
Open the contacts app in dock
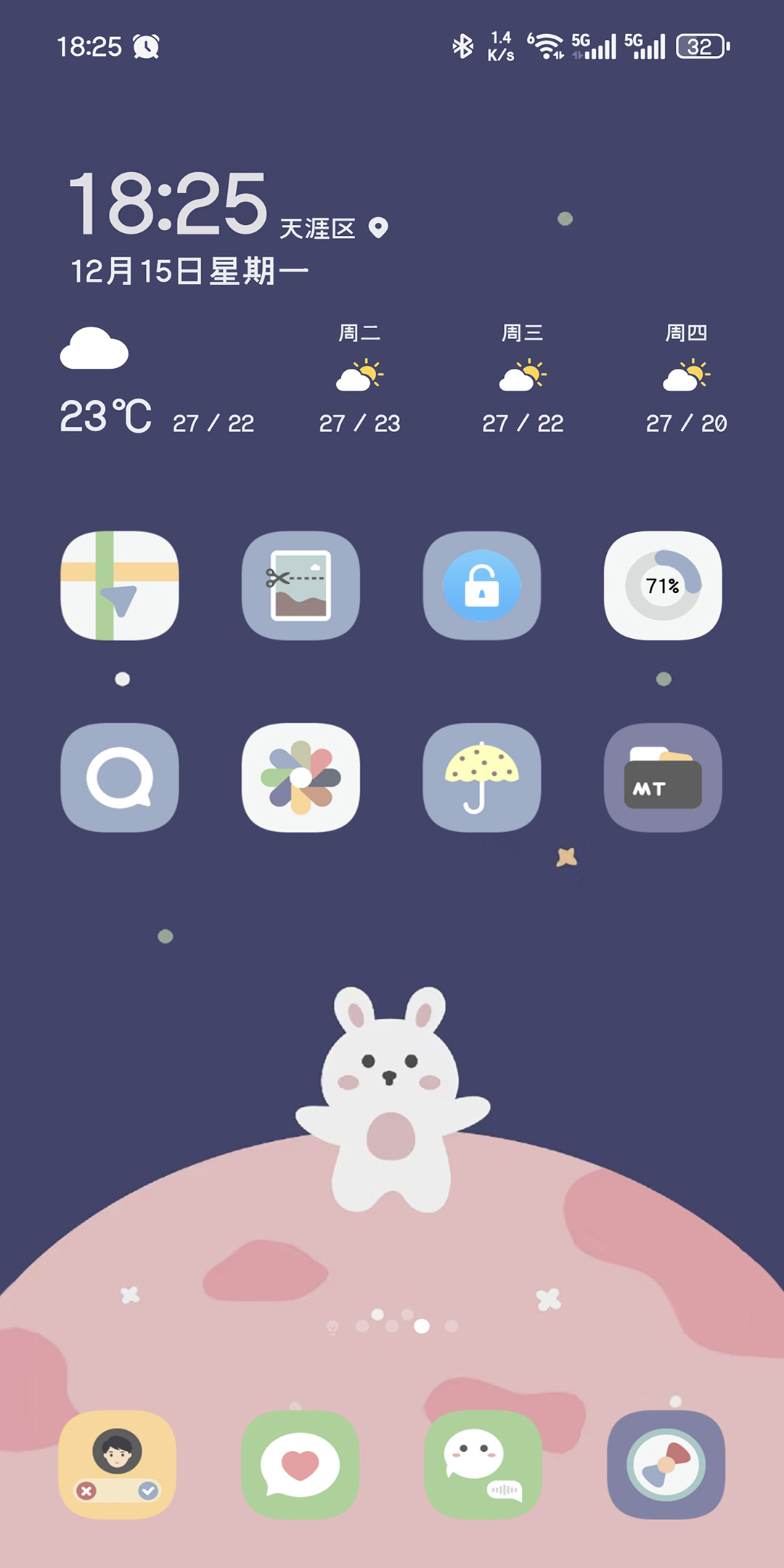(118, 1464)
